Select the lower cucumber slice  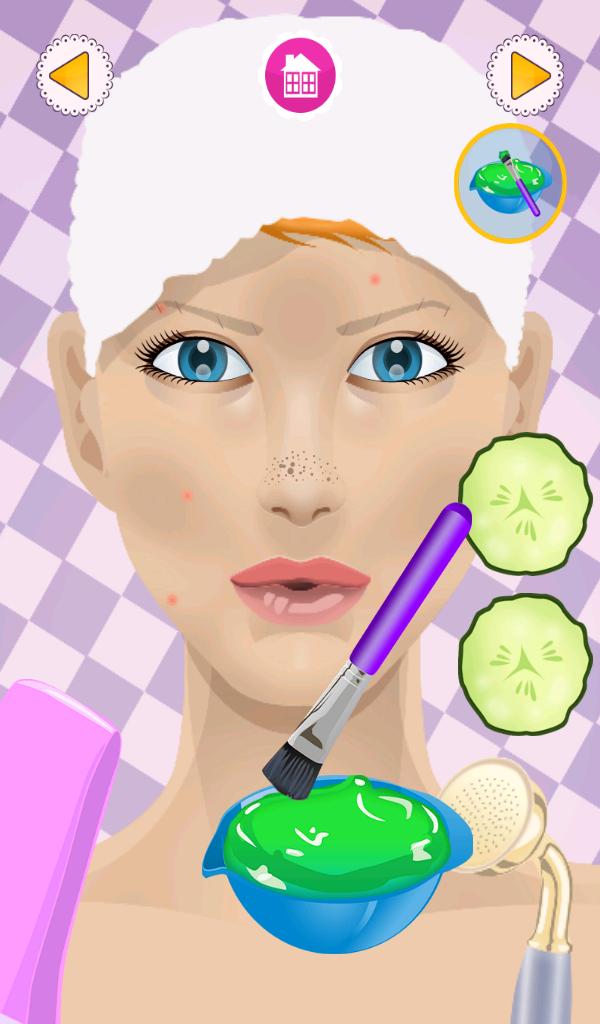click(524, 664)
